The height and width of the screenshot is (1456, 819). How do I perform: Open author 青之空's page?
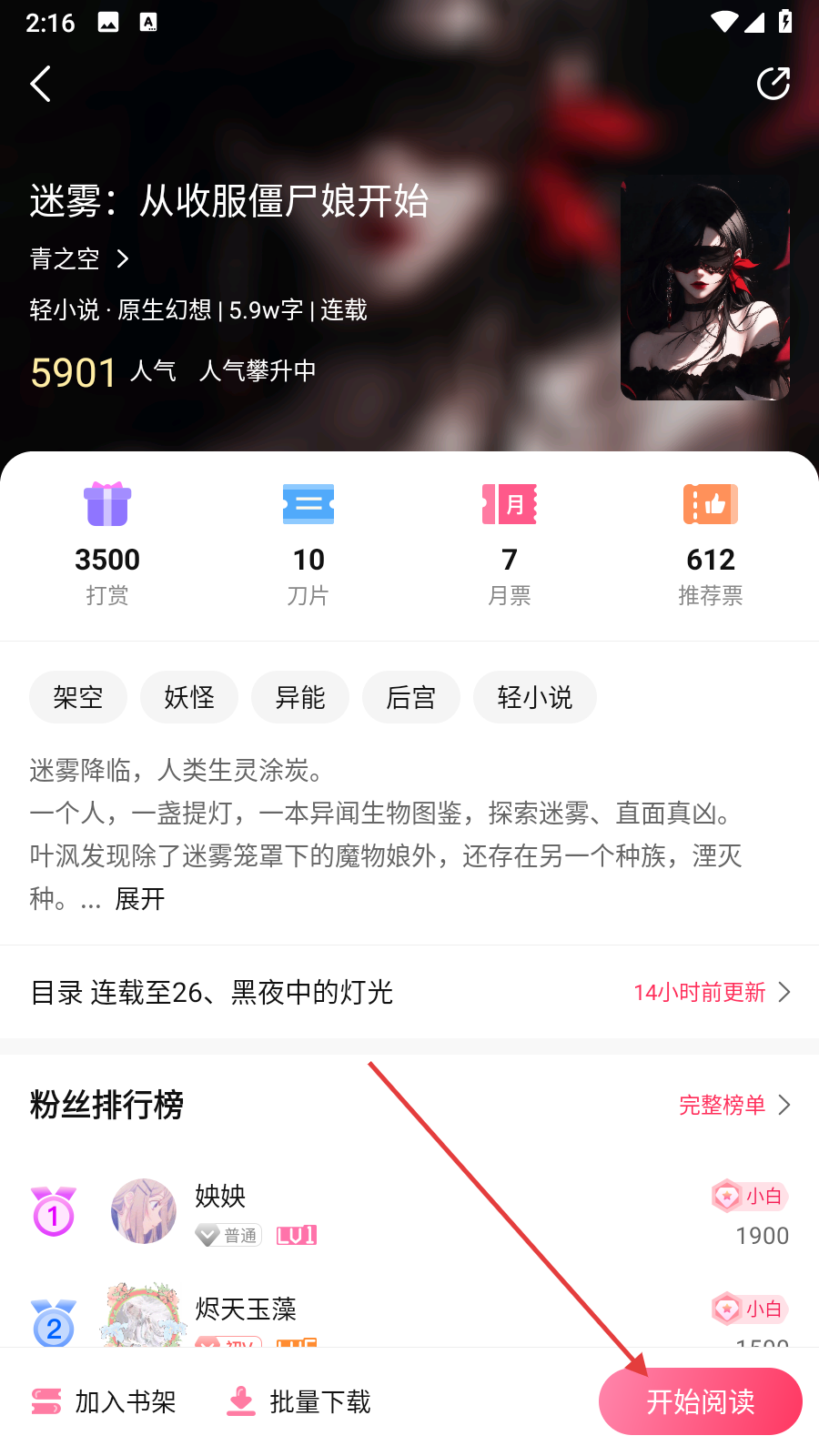(80, 259)
